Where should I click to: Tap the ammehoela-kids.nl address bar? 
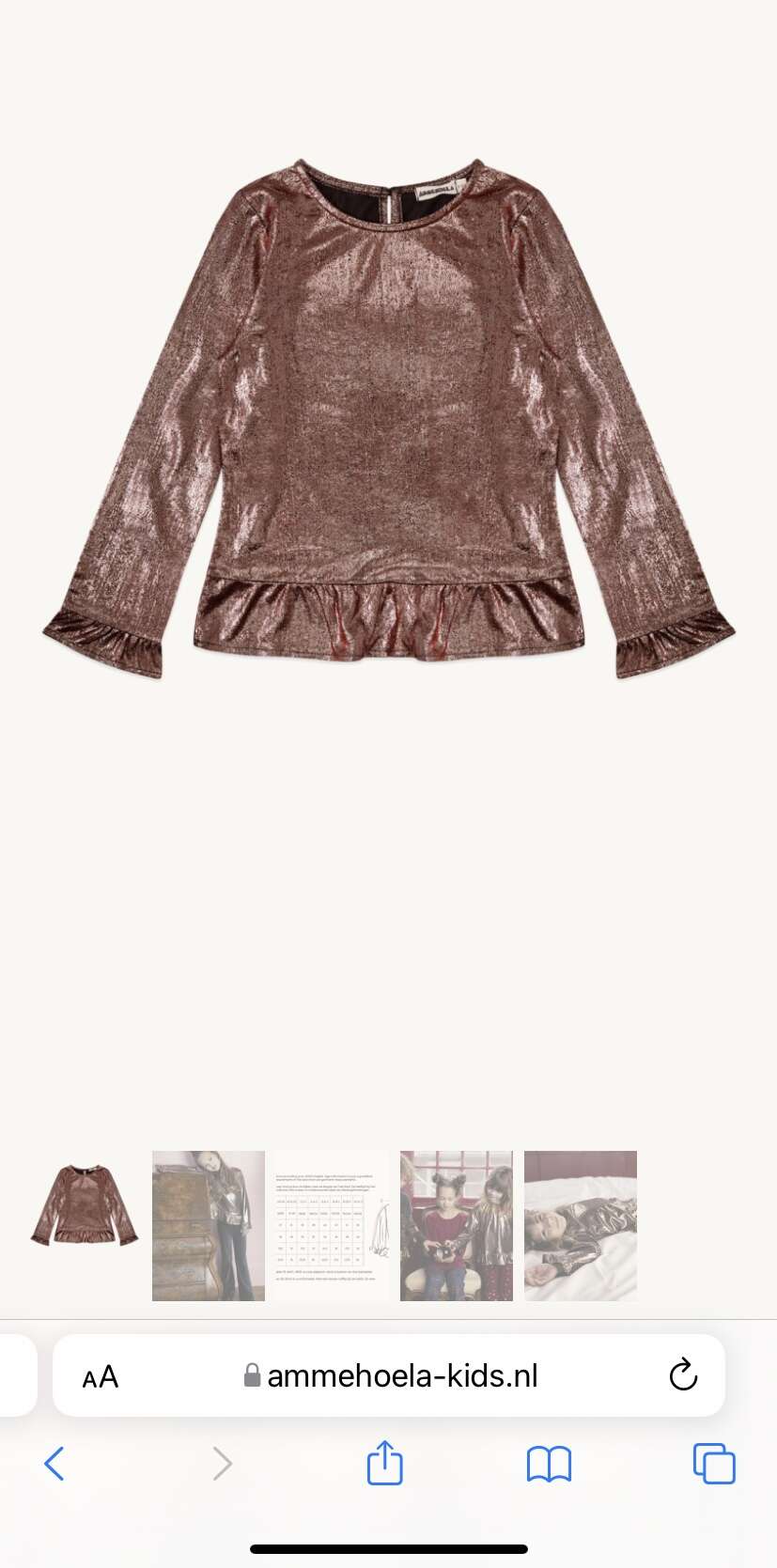click(390, 1375)
